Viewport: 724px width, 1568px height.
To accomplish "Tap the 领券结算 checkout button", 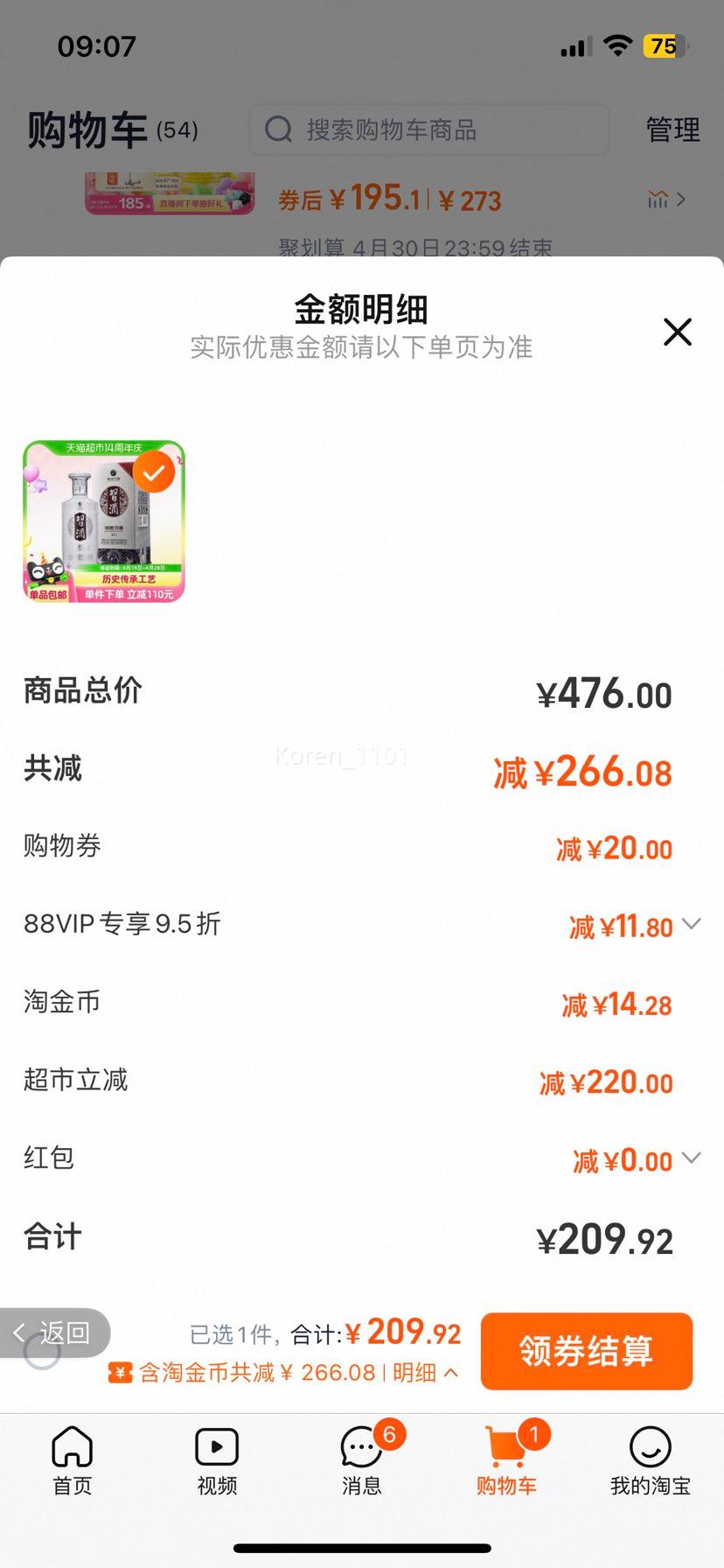I will [586, 1351].
